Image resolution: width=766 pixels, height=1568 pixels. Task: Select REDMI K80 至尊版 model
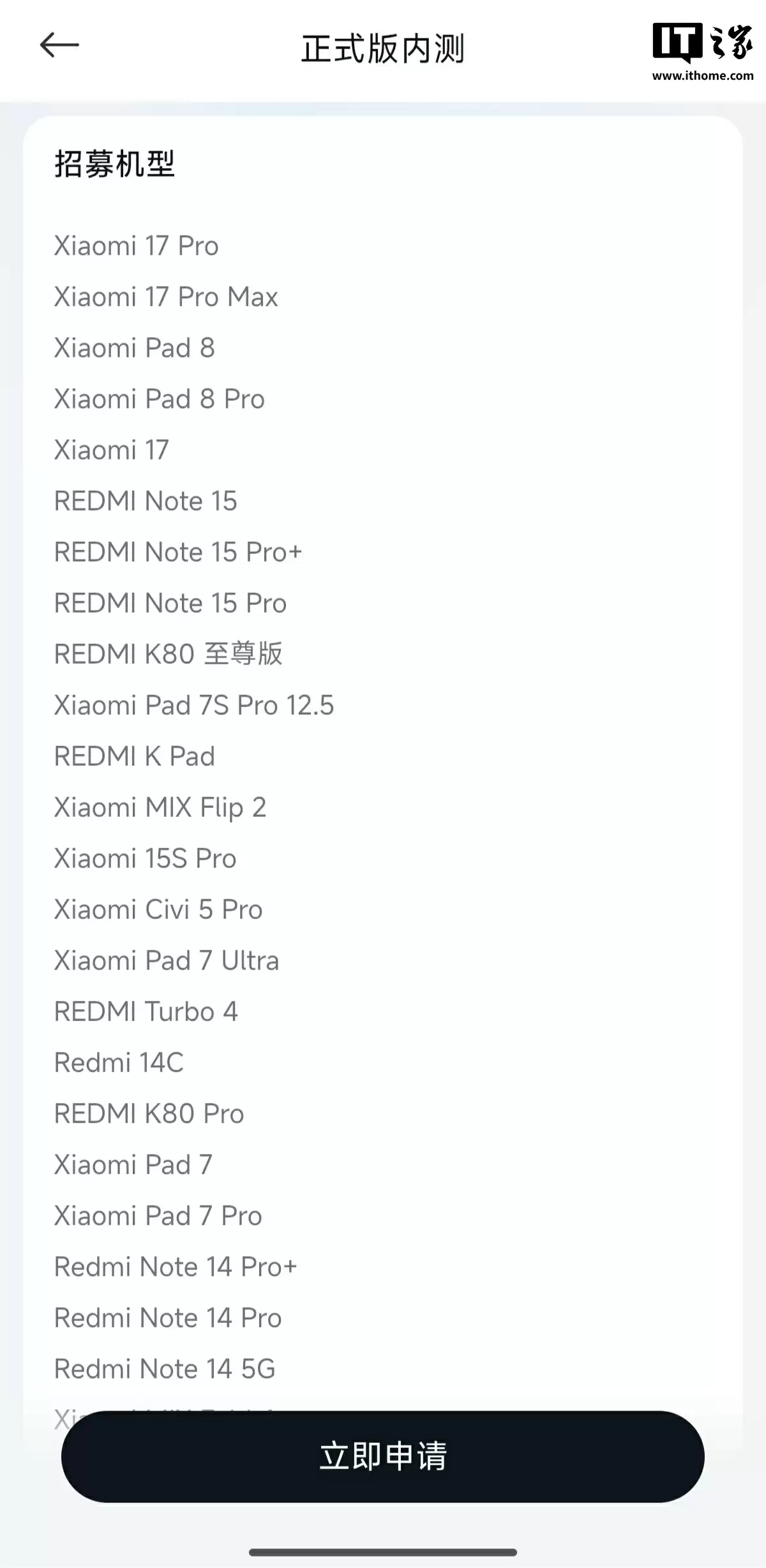(169, 653)
